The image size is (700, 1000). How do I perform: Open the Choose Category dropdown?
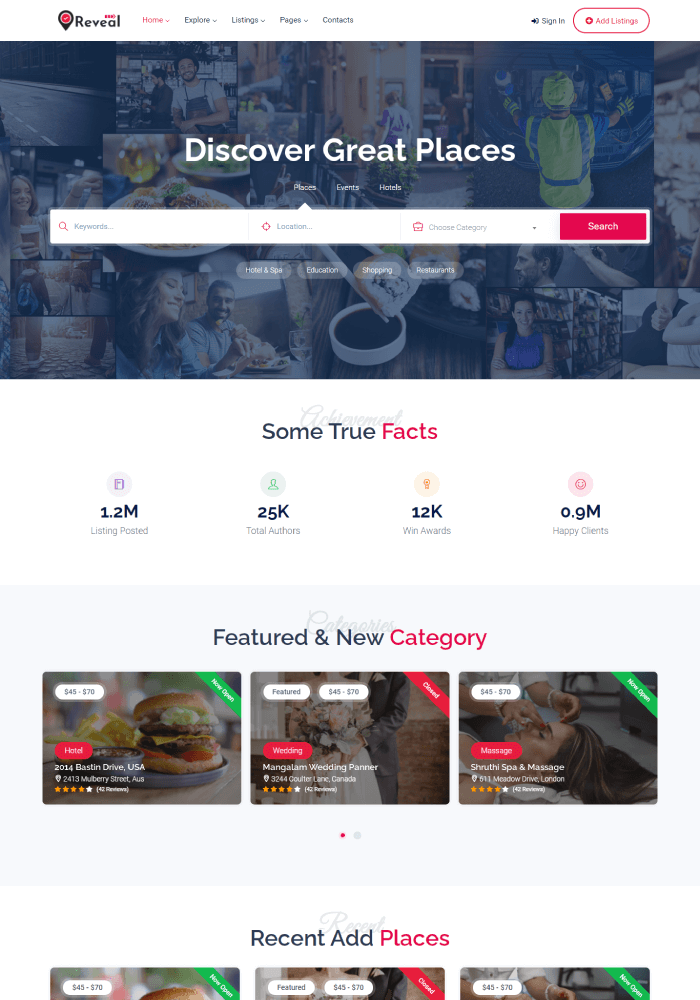pos(480,228)
